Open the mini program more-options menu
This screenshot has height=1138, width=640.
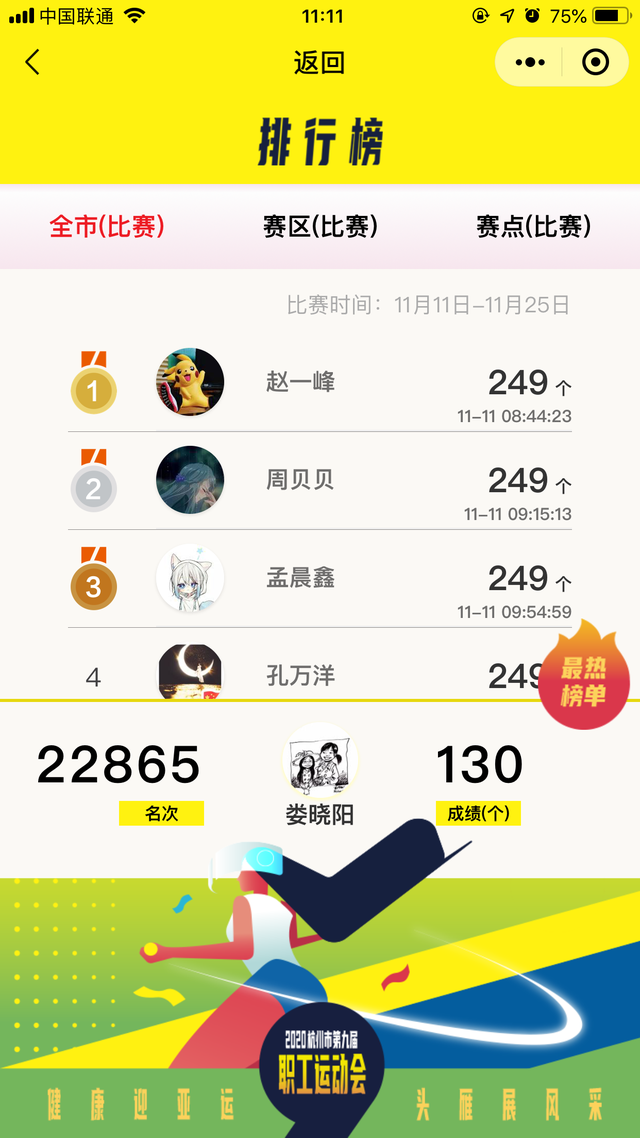tap(530, 63)
